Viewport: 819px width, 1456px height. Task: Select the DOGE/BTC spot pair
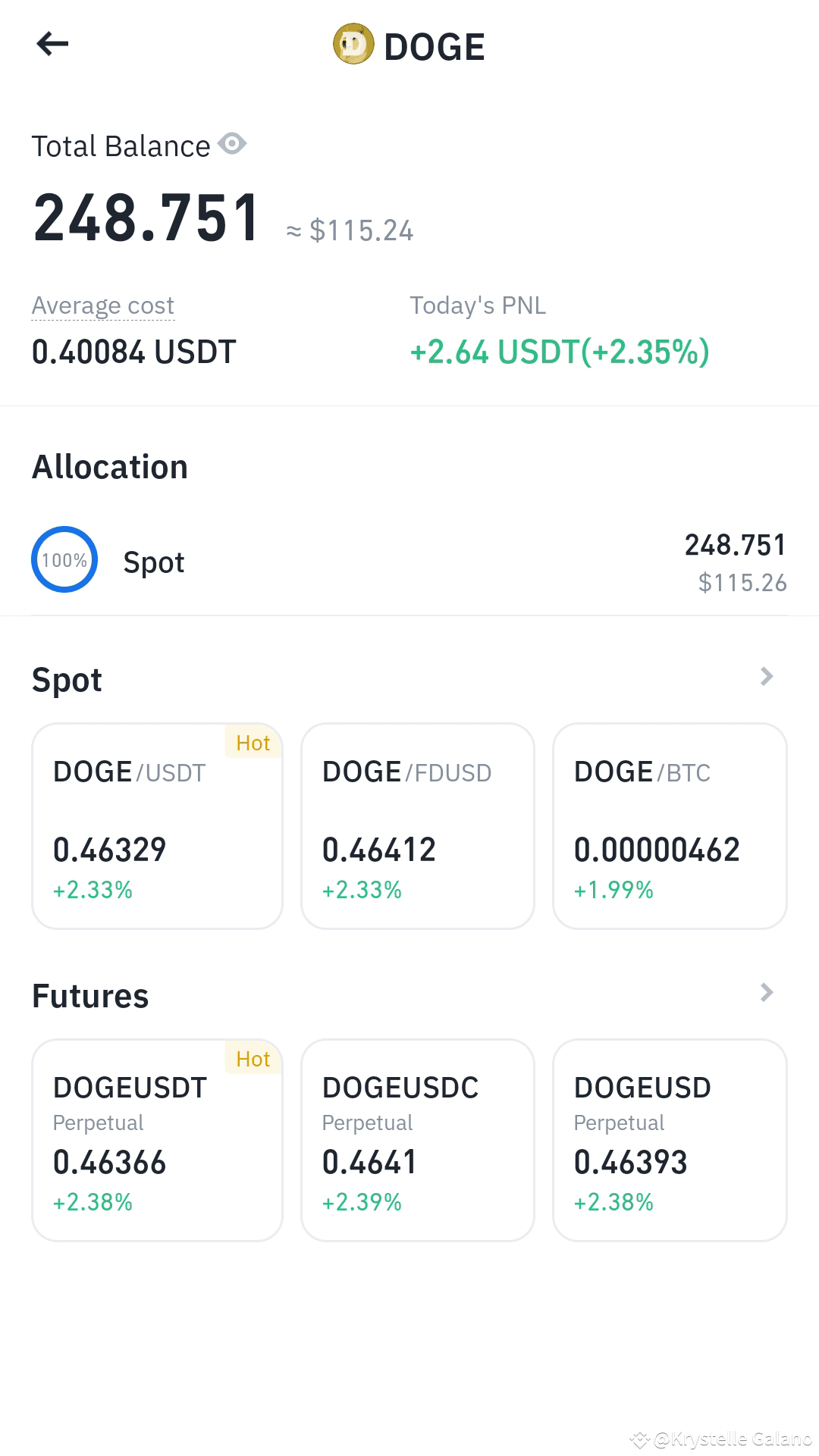(669, 826)
